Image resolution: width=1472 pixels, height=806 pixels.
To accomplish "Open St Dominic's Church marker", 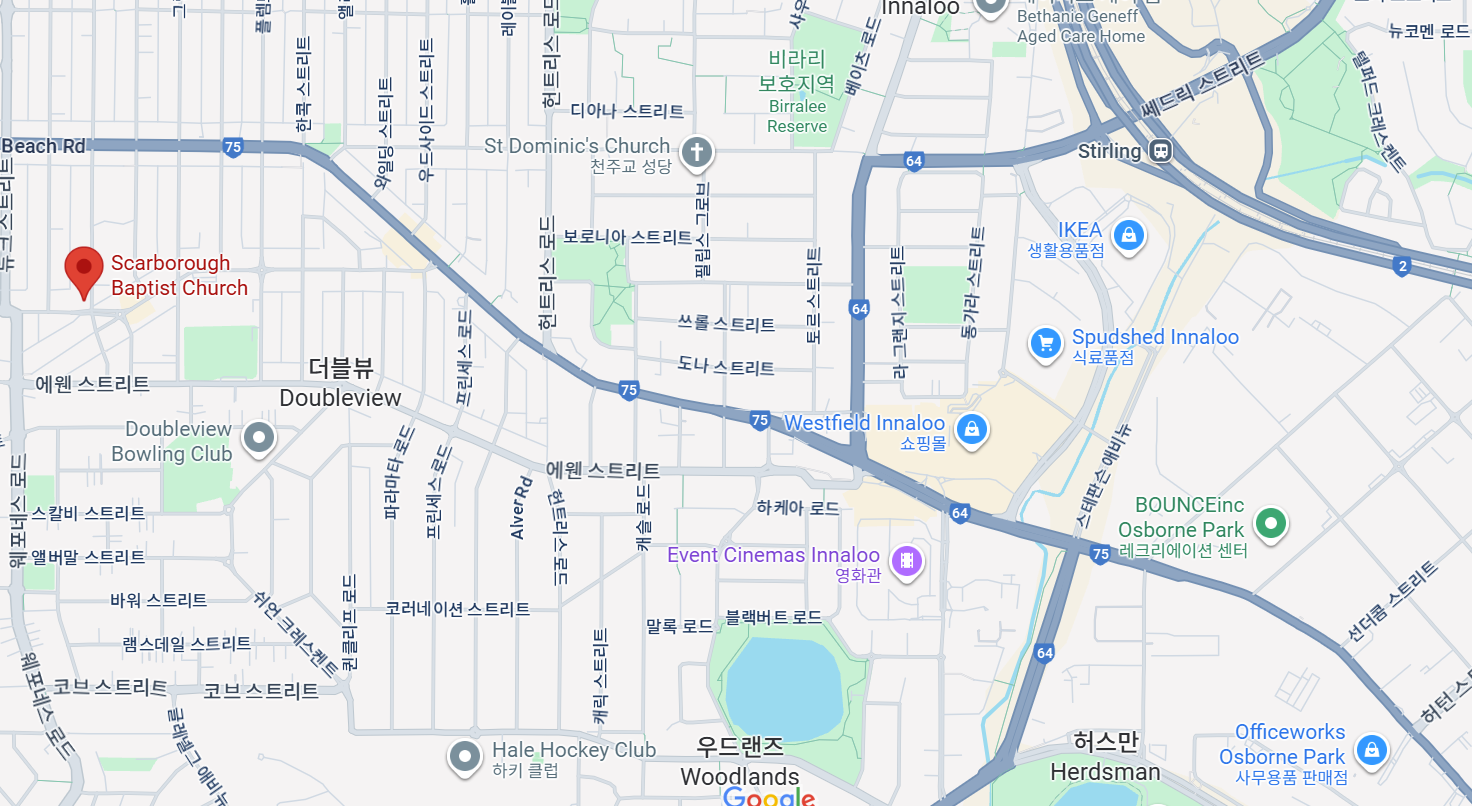I will pos(697,153).
